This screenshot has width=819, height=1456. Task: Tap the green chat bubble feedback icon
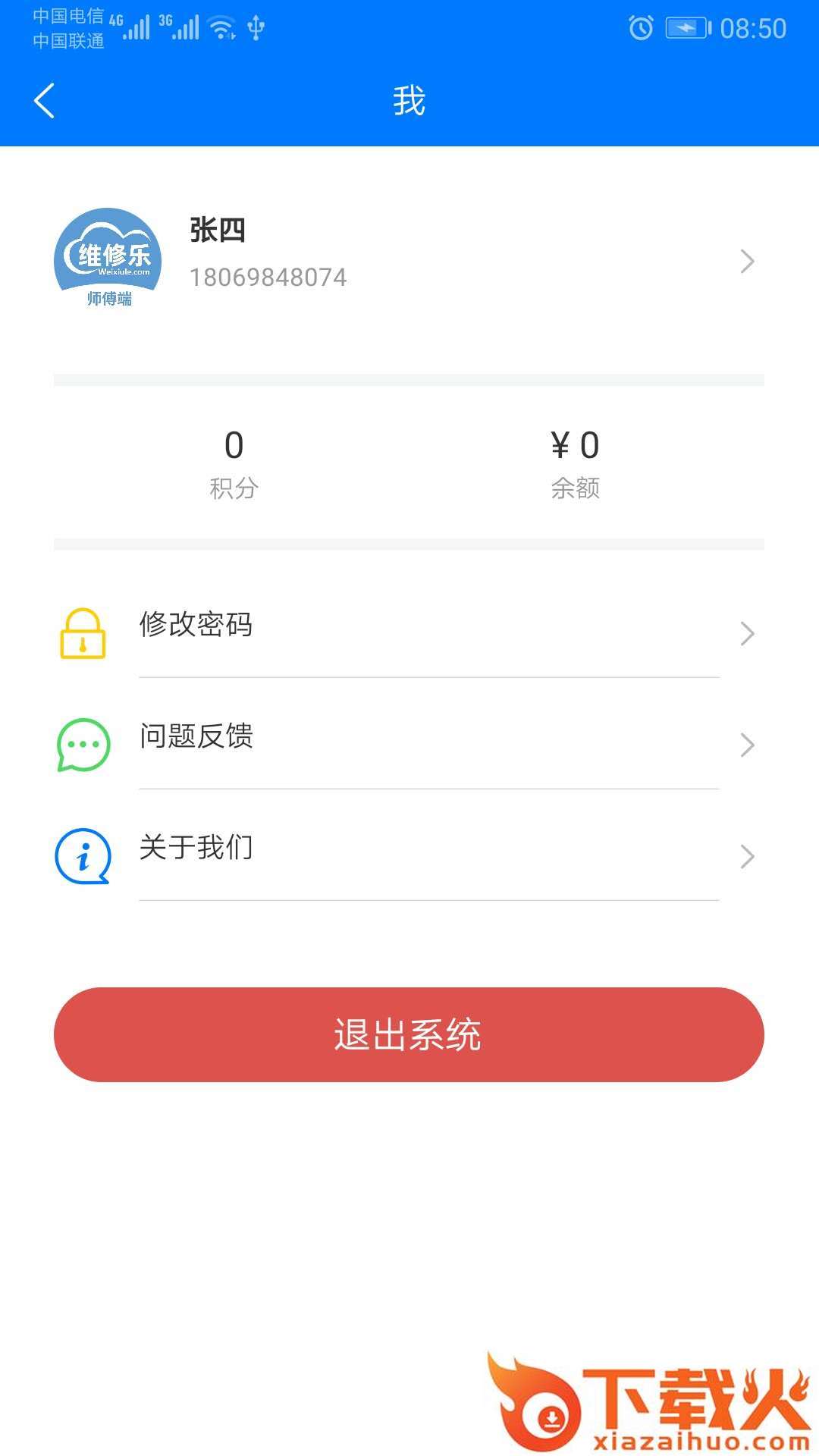[x=81, y=745]
